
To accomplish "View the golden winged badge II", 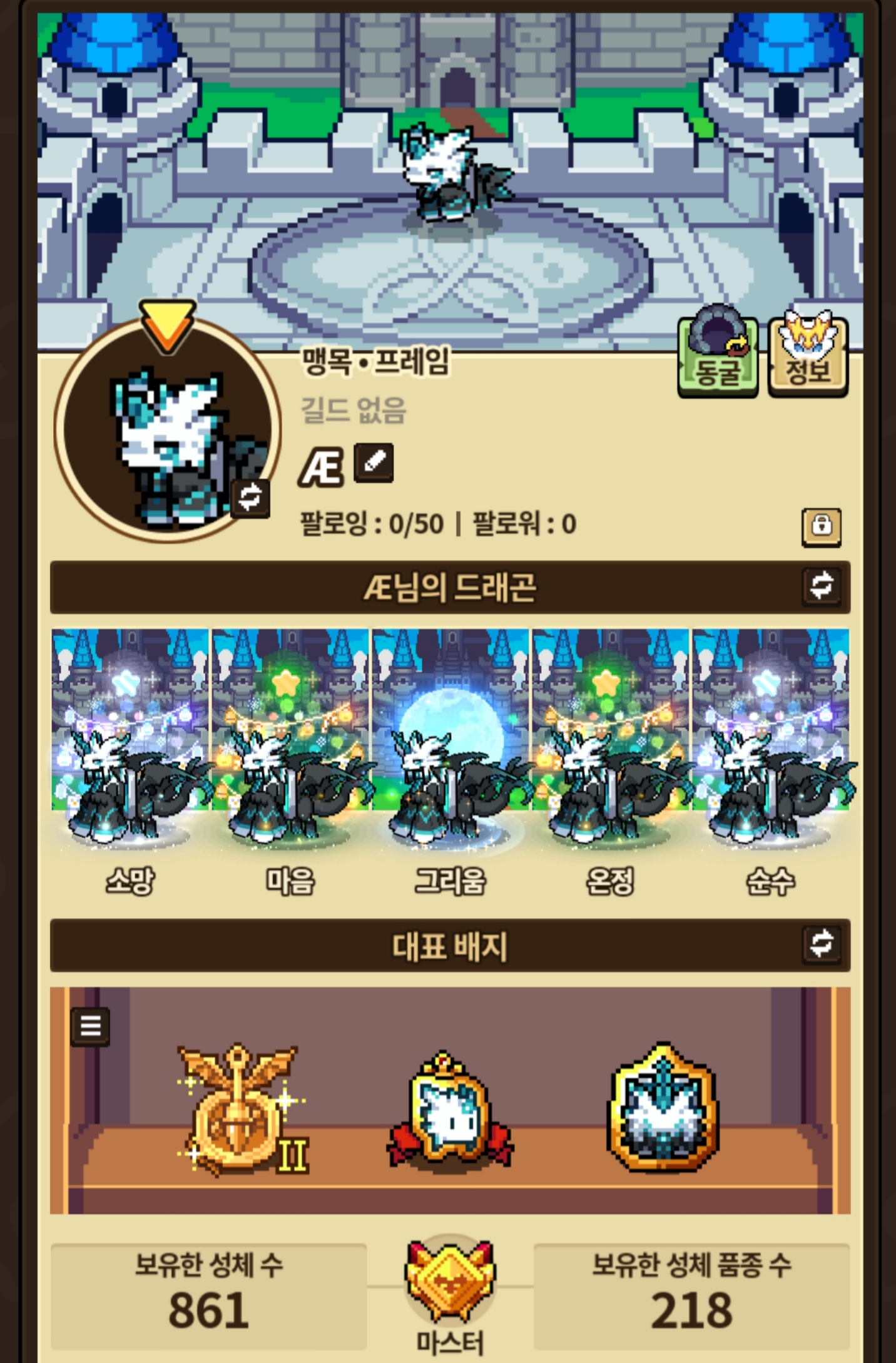I will [241, 1110].
